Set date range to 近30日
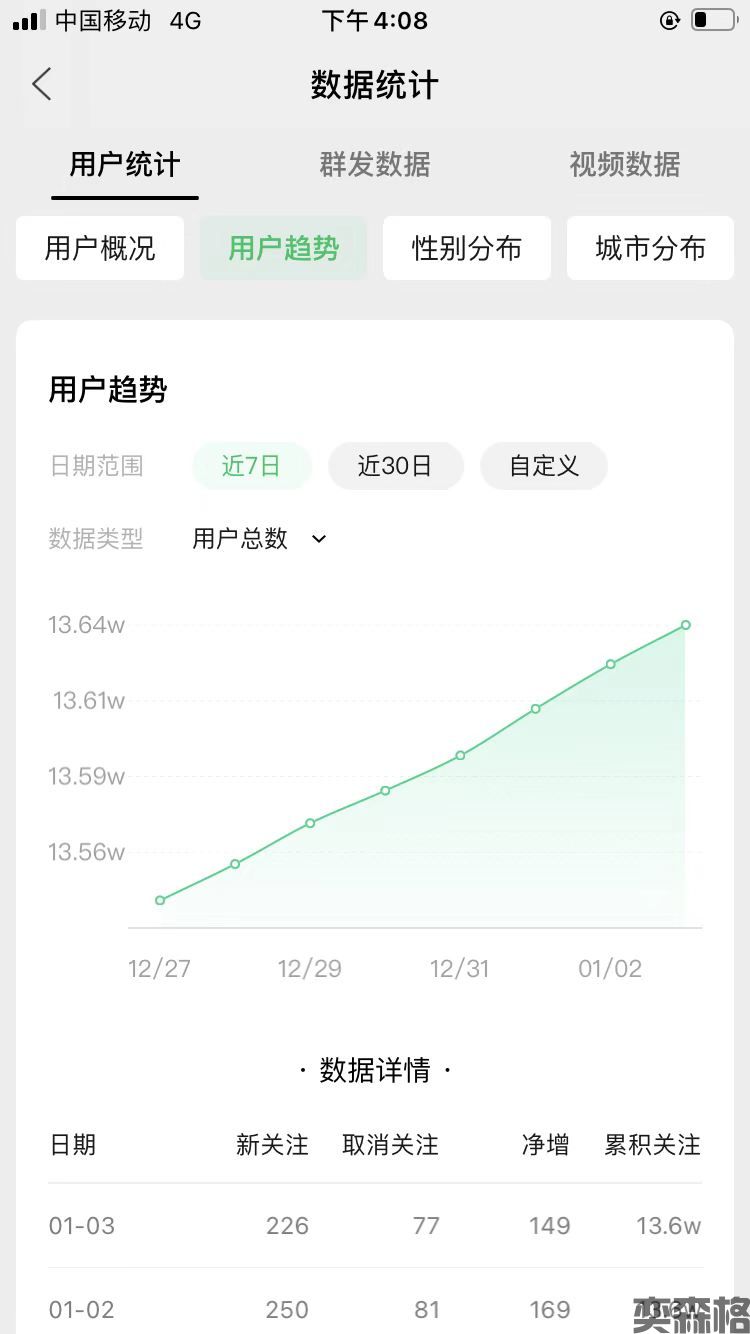 (x=395, y=466)
